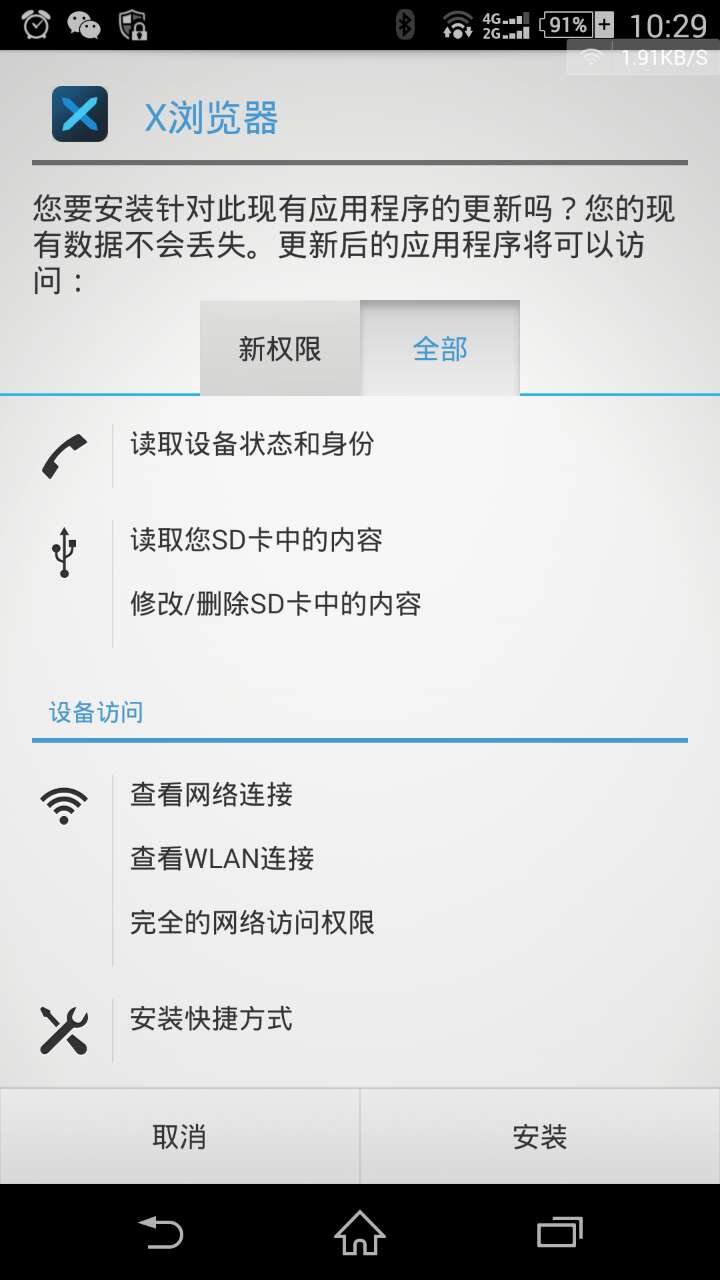Tap 安装 to install the update
Screen dimensions: 720x1280
540,1136
